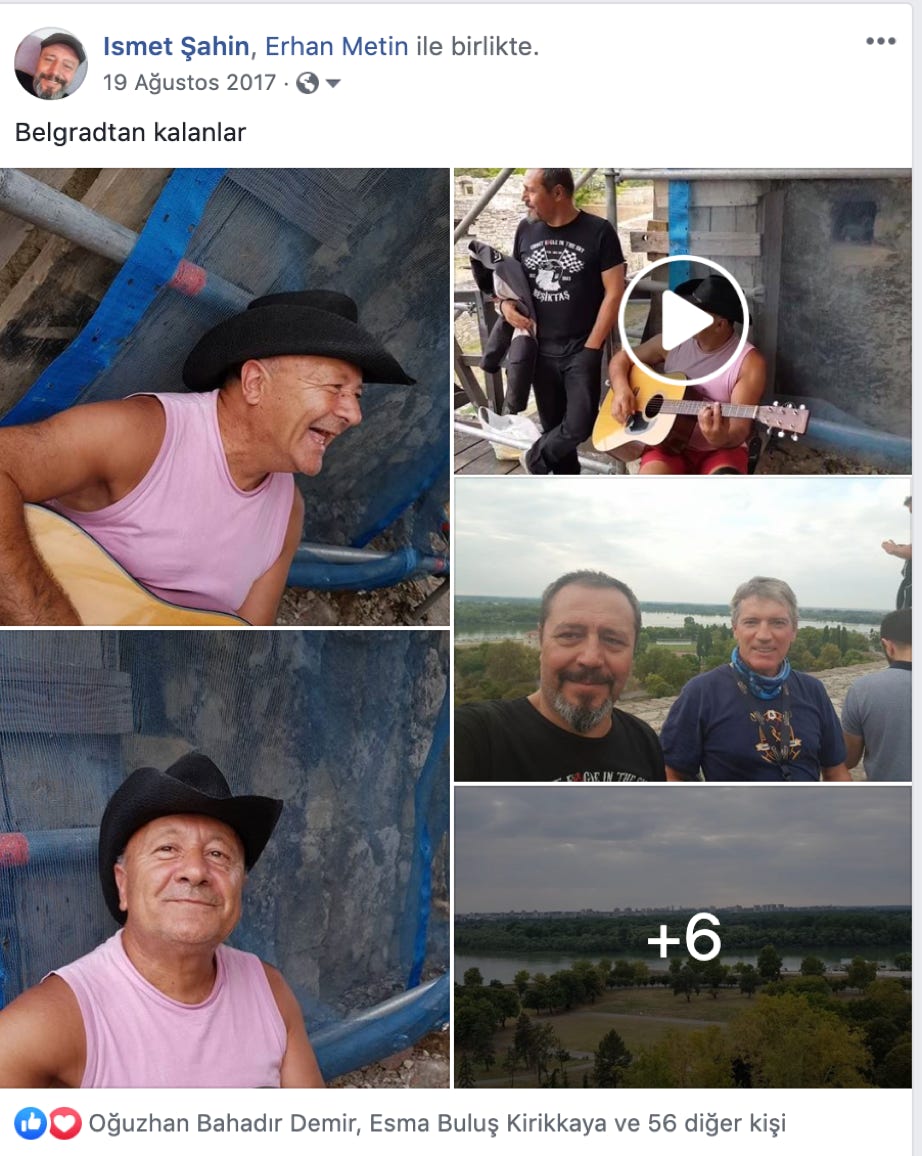Open the selfie of two men by the river
Viewport: 922px width, 1156px height.
tap(683, 629)
